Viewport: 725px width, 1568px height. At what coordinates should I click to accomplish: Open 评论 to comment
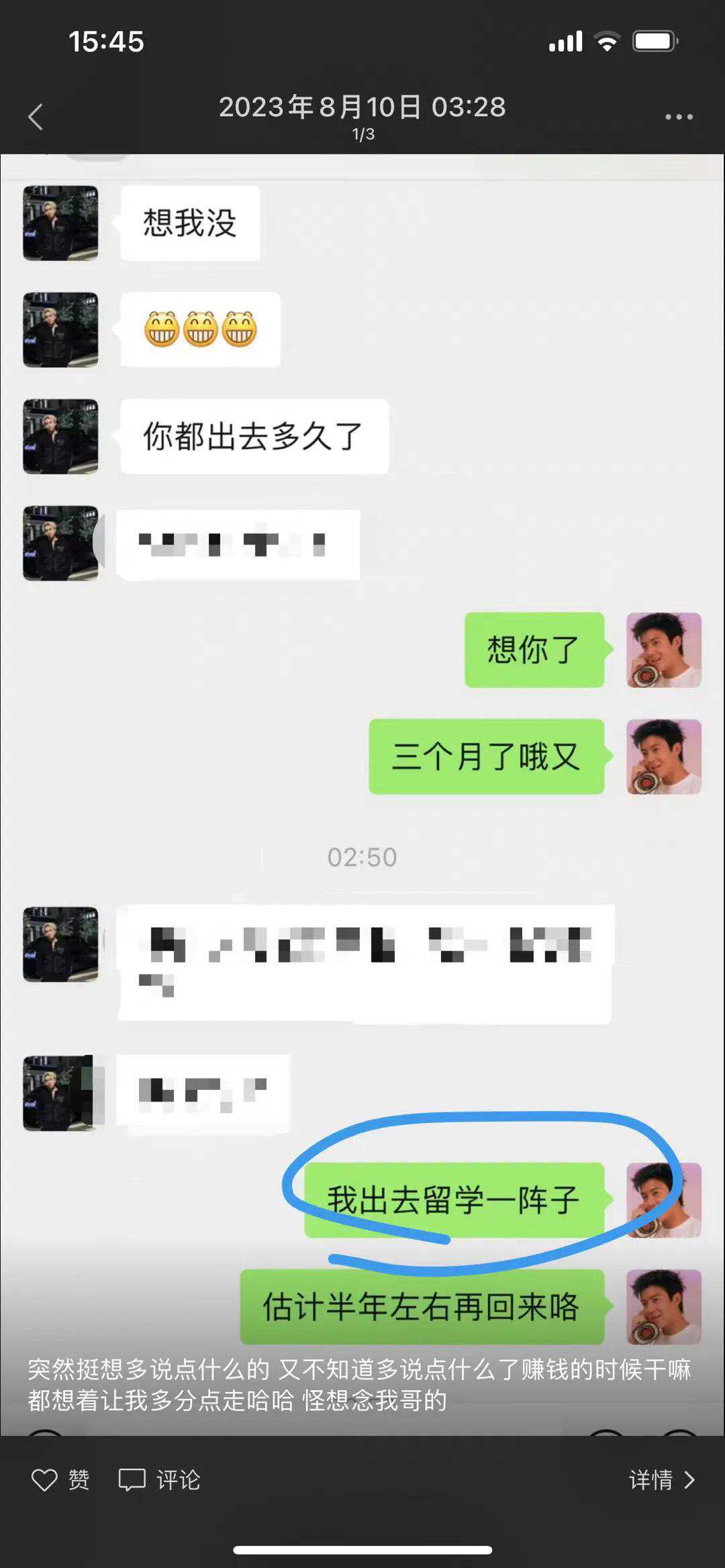[x=160, y=1479]
